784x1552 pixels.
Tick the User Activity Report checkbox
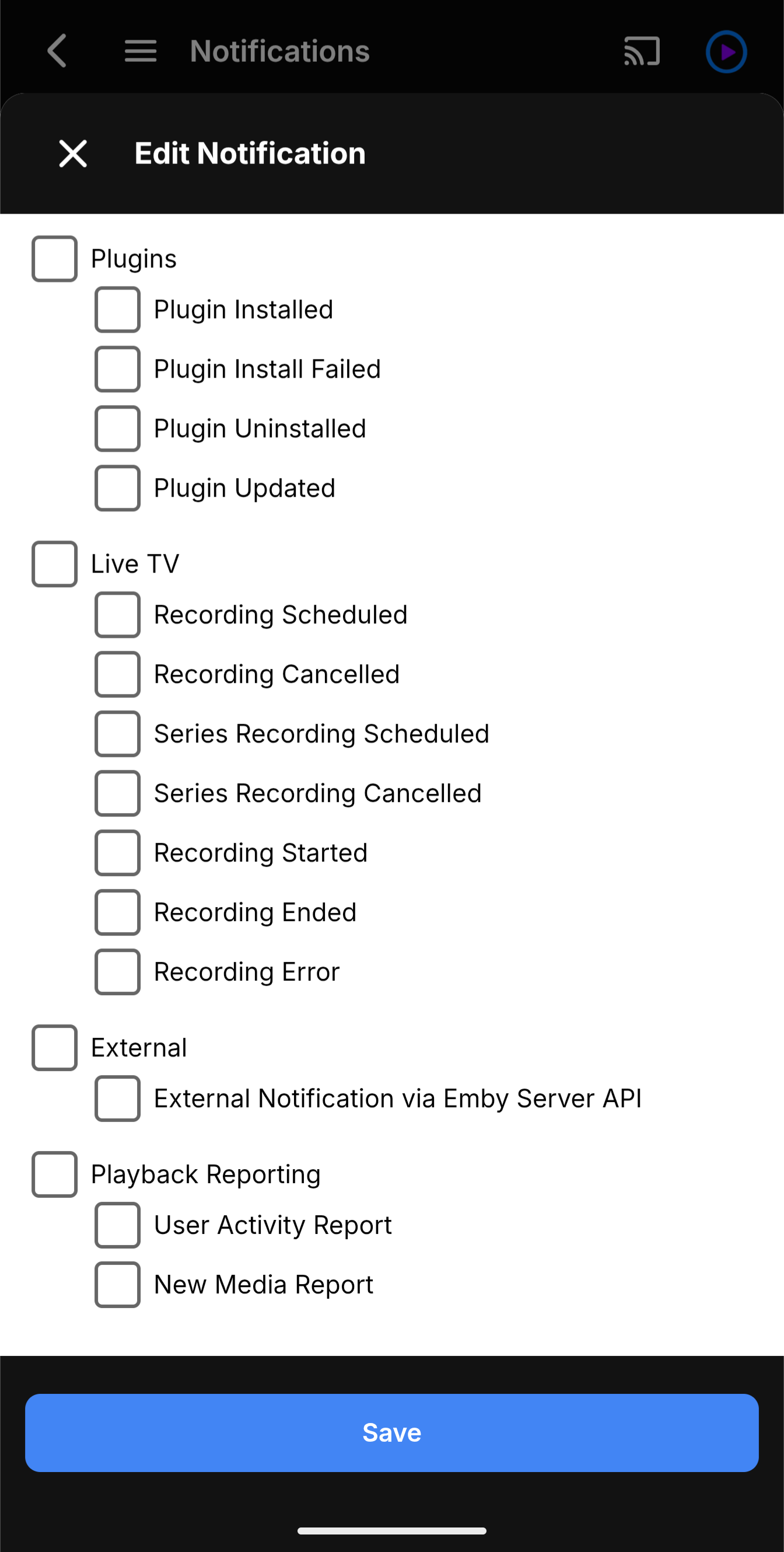(x=117, y=1225)
